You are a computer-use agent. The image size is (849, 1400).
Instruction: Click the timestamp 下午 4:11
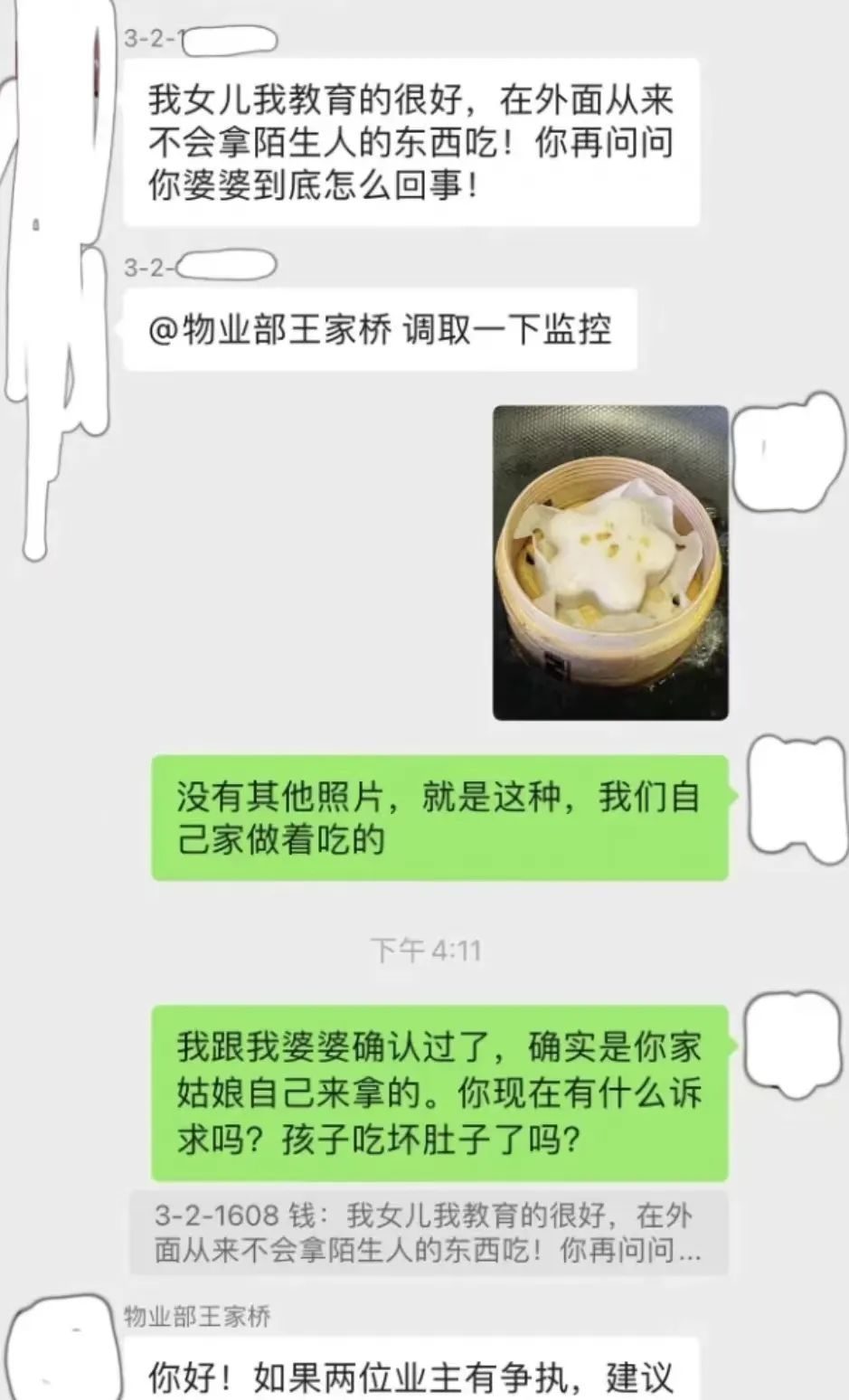(x=427, y=949)
